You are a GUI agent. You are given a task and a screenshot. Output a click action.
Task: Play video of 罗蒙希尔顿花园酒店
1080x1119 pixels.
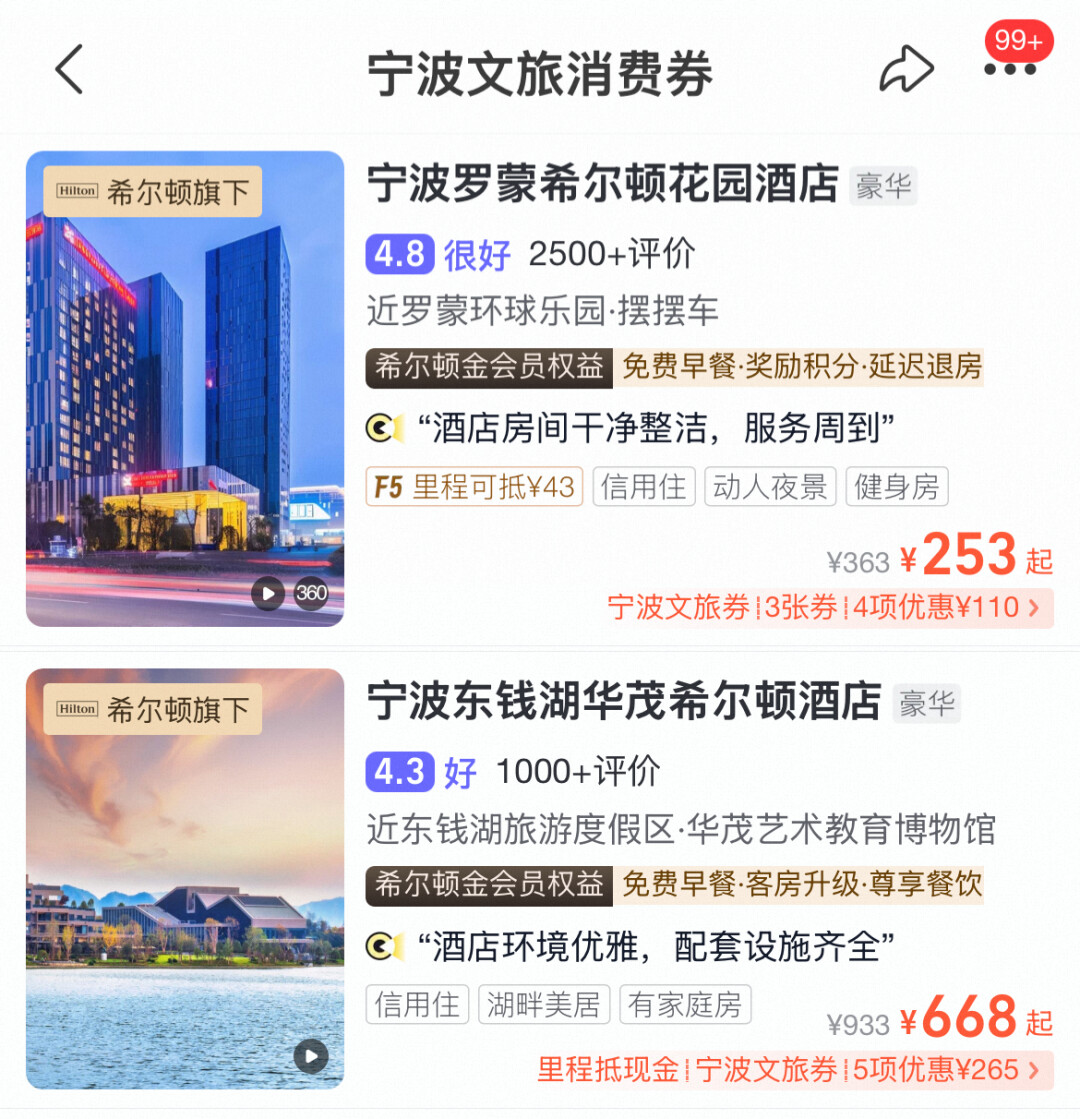point(268,593)
